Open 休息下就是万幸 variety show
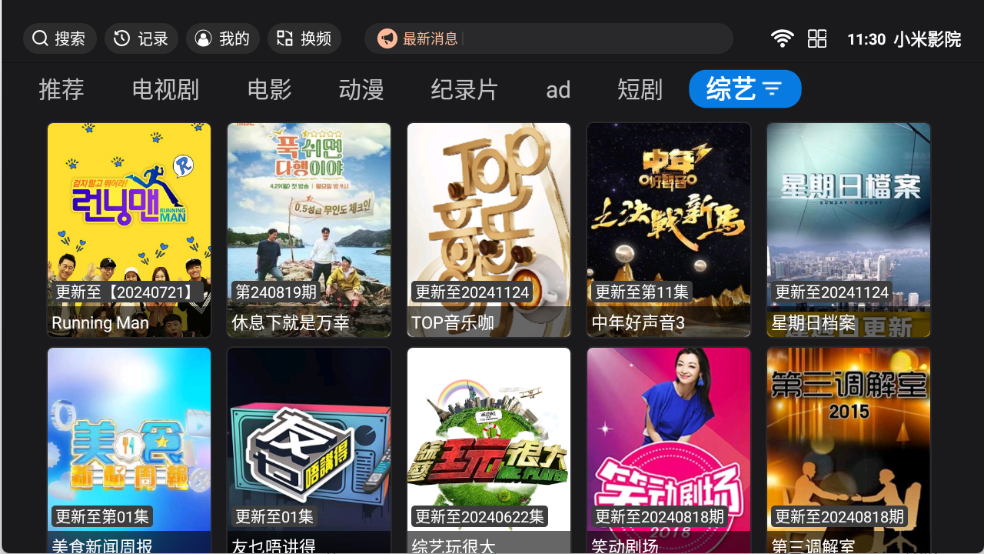 (309, 230)
